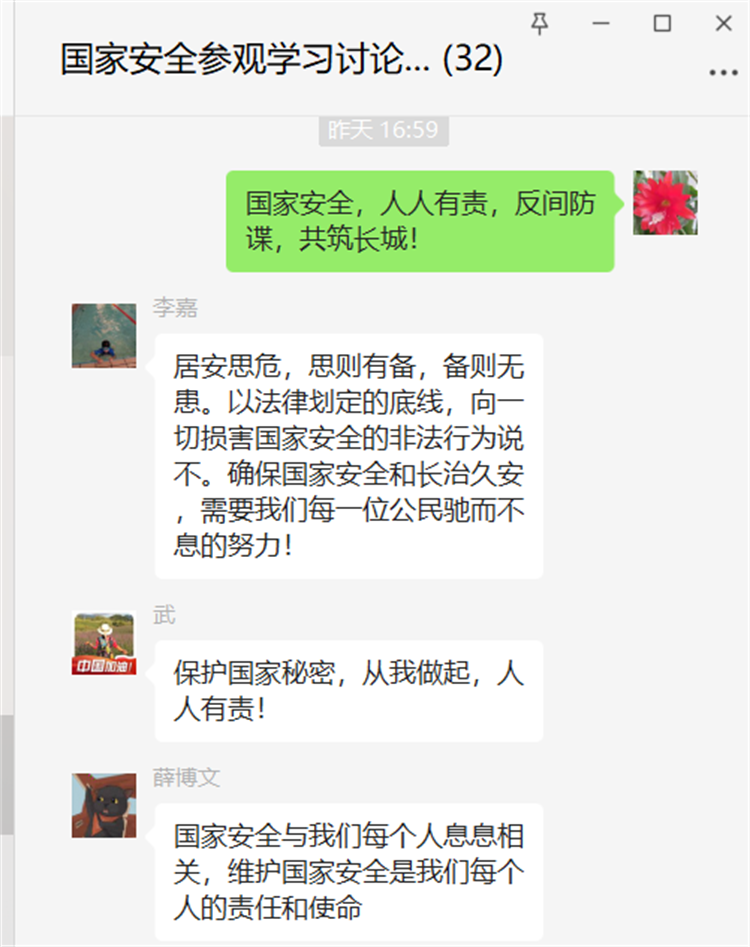
Task: Open 武's profile avatar
Action: tap(104, 643)
